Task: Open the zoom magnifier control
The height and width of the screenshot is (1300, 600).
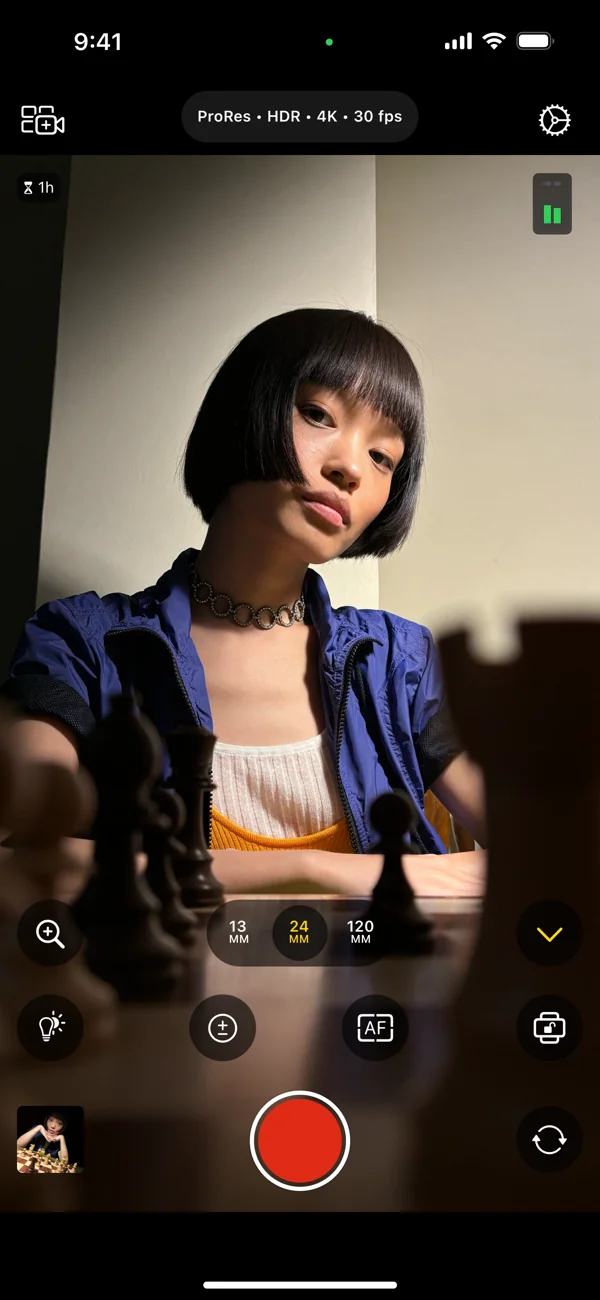Action: 50,934
